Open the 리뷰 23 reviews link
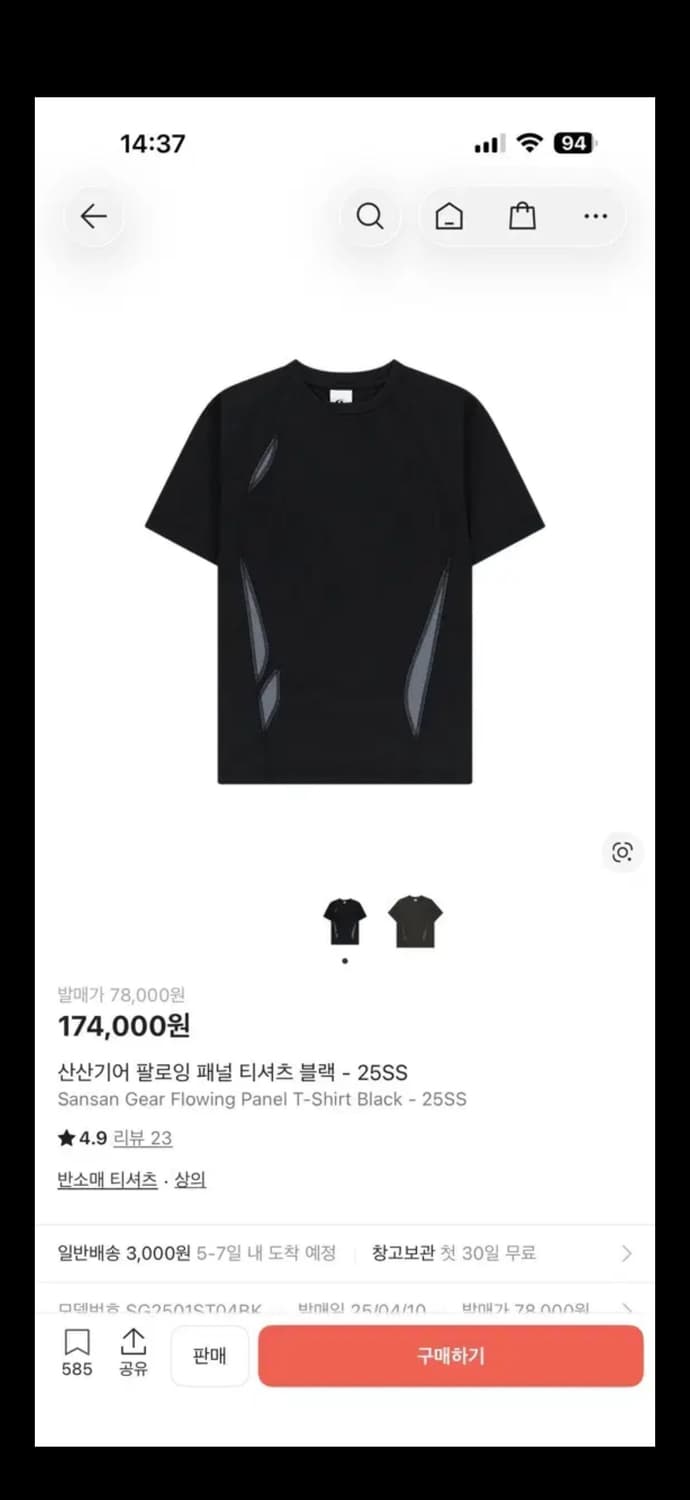The image size is (690, 1500). point(142,1138)
